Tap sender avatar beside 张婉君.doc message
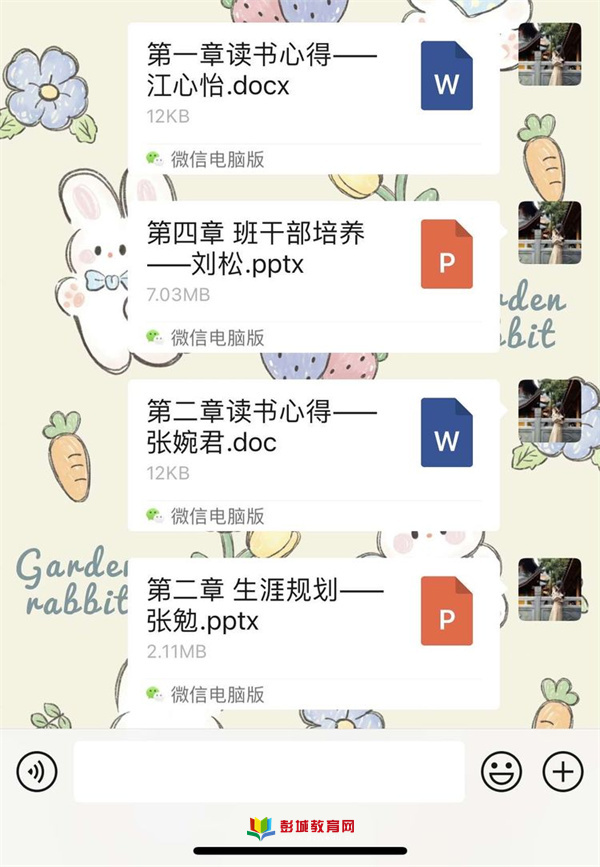Screen dimensions: 600x867 click(549, 410)
